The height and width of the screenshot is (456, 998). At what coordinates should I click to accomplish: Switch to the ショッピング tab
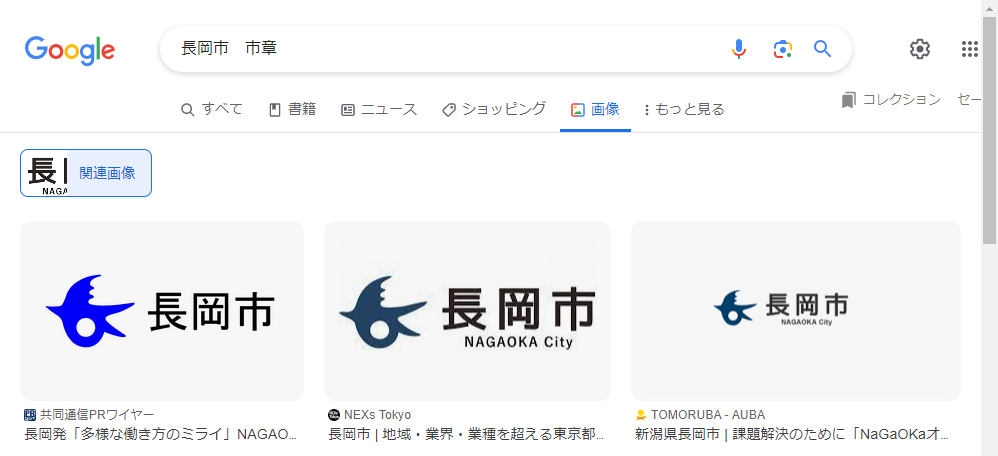pyautogui.click(x=494, y=110)
